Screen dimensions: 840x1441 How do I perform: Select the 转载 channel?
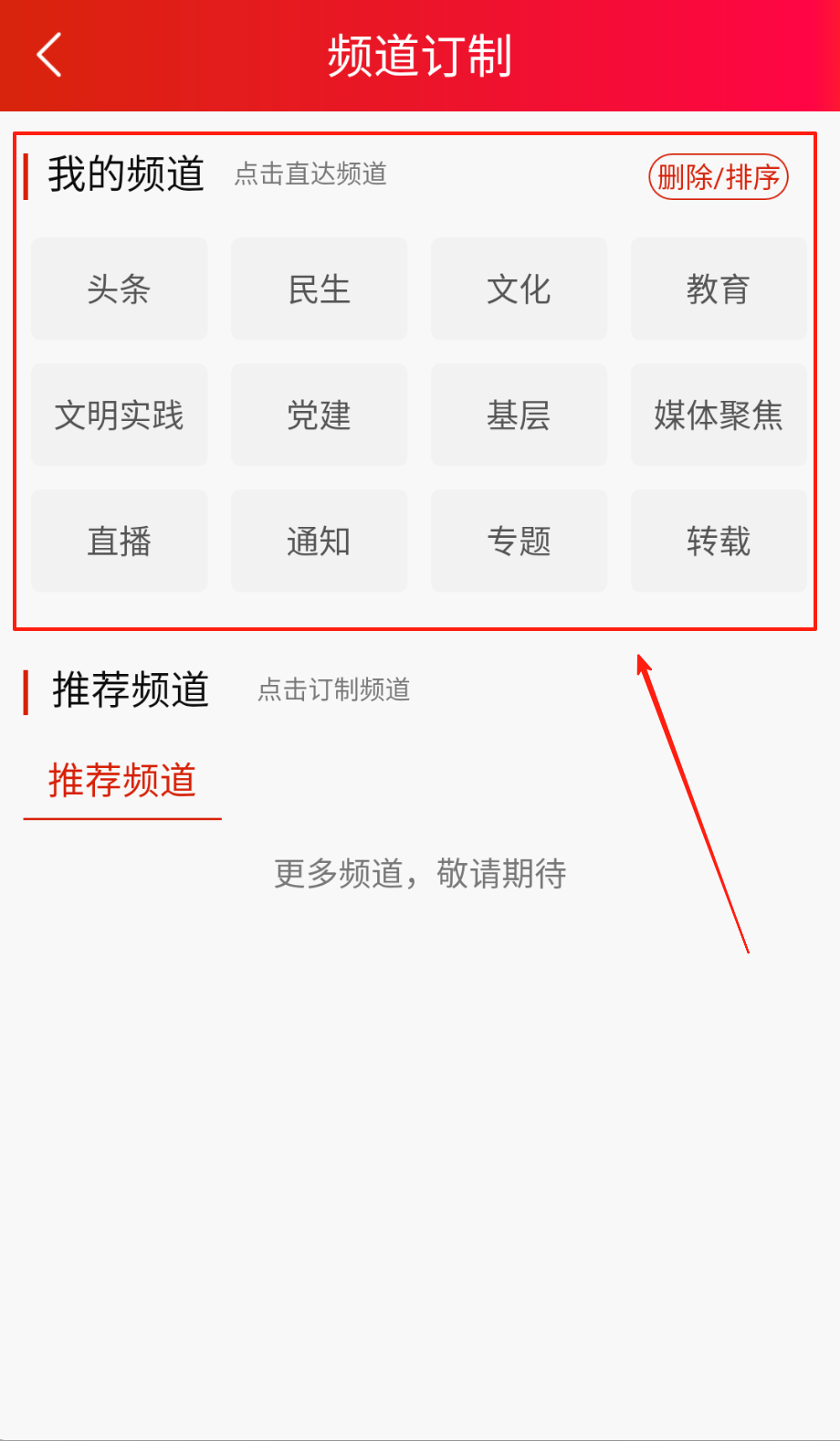tap(718, 542)
